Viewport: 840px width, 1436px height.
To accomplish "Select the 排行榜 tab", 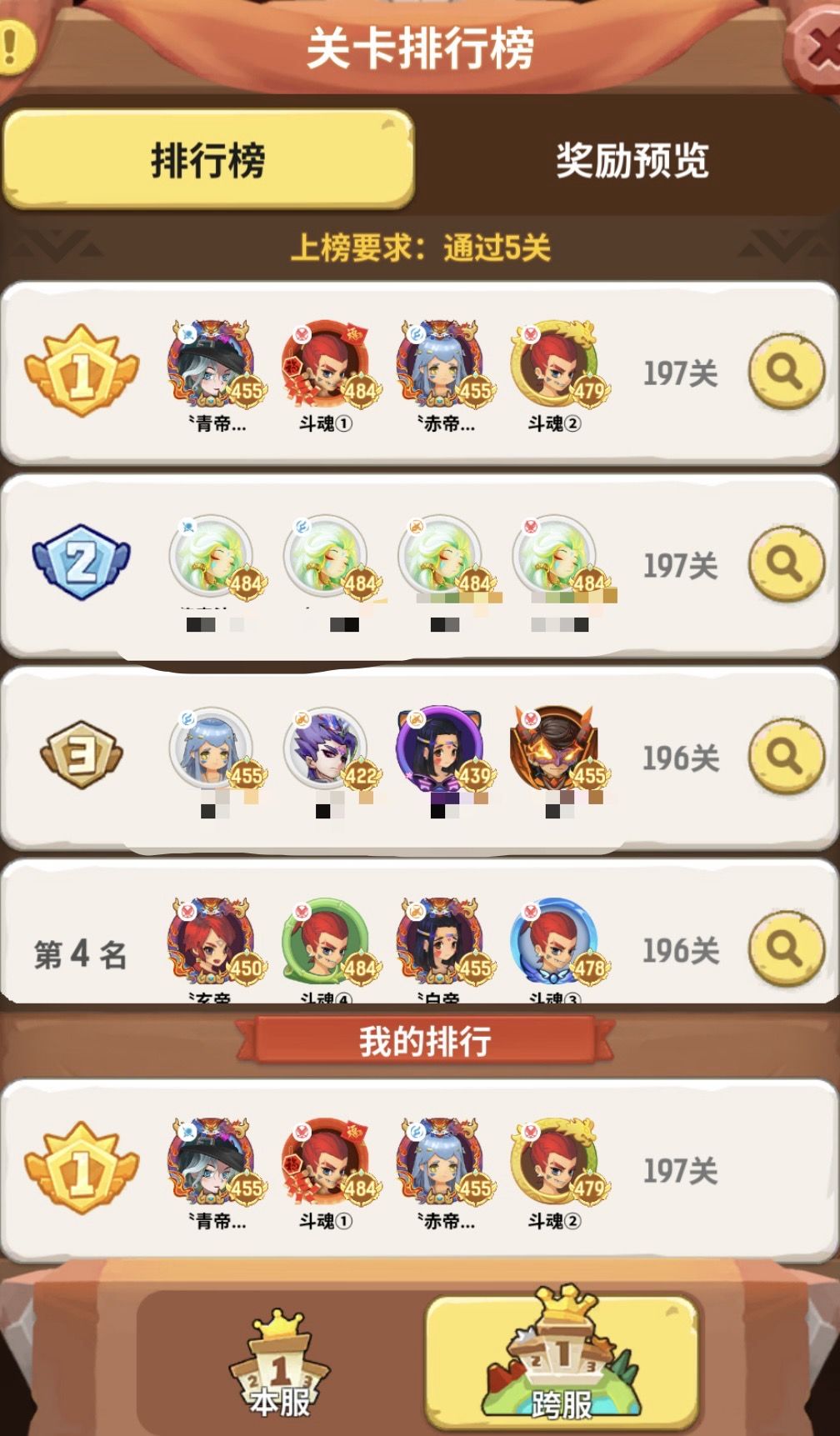I will [x=210, y=158].
